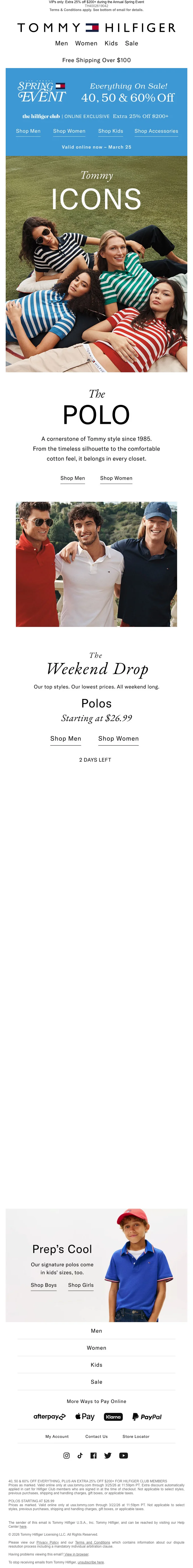Open the Store Locator link
This screenshot has width=193, height=1568.
136,1436
